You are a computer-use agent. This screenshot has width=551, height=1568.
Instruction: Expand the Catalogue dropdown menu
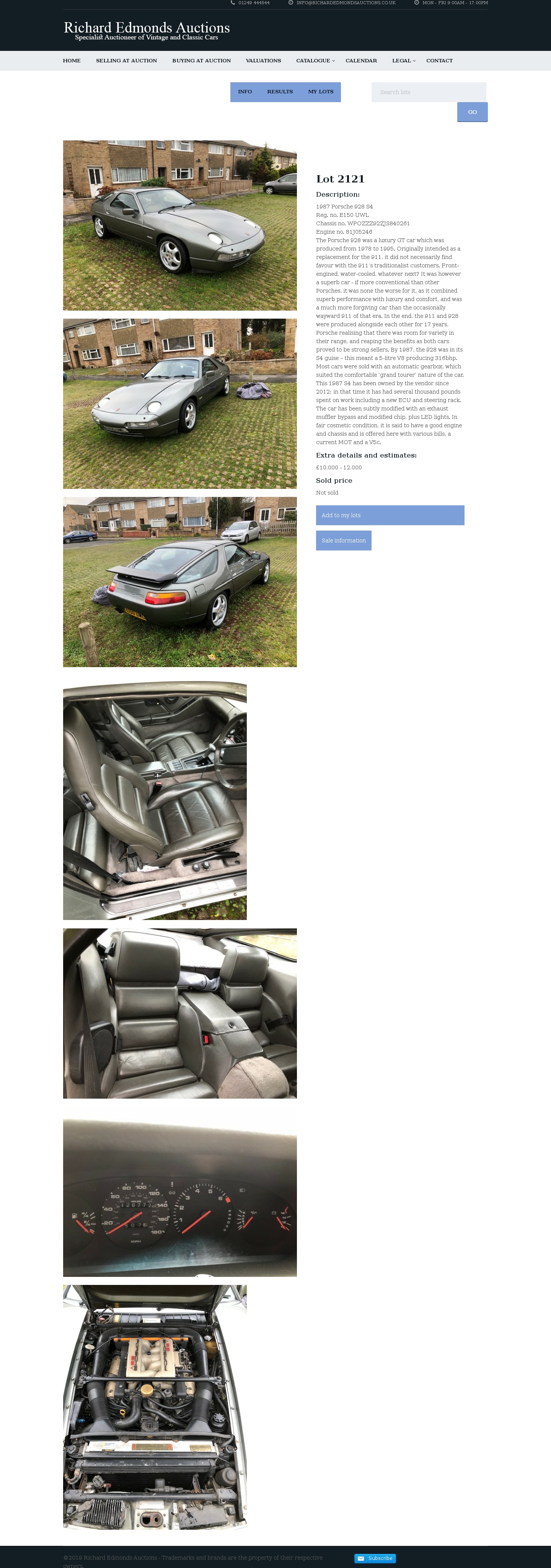tap(315, 61)
